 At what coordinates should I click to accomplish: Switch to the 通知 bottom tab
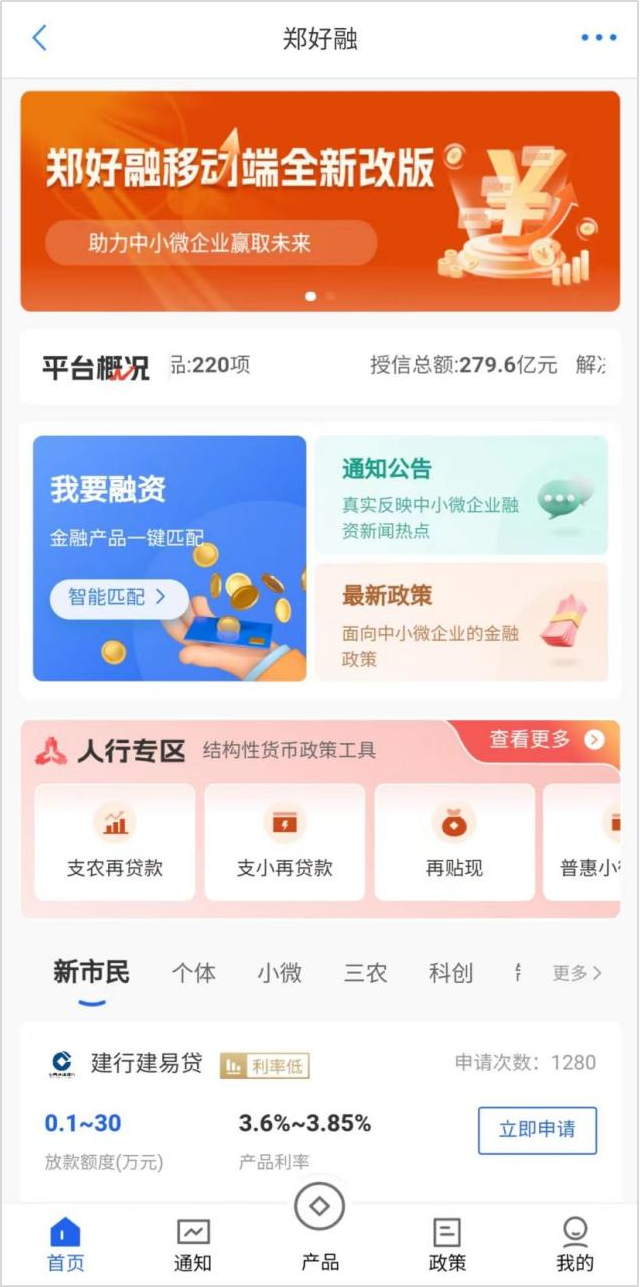[x=193, y=1245]
